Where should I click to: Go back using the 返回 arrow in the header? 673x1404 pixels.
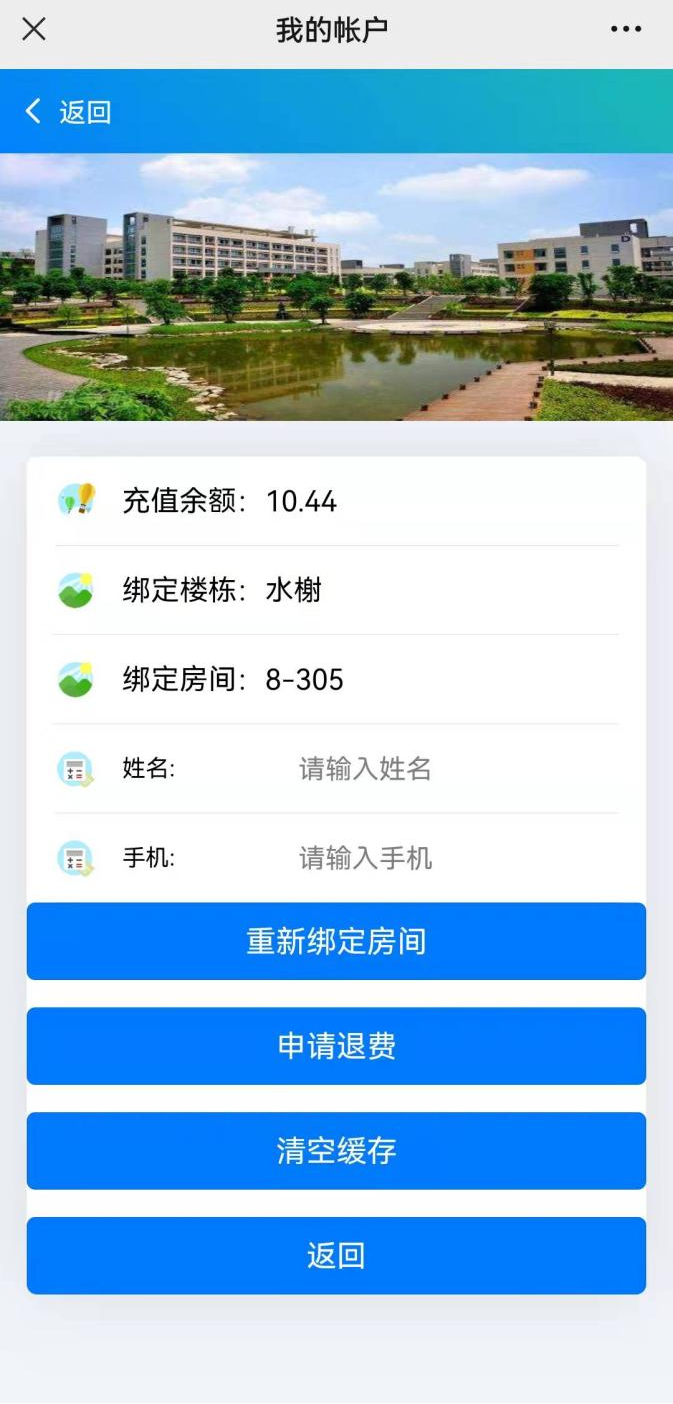[67, 112]
